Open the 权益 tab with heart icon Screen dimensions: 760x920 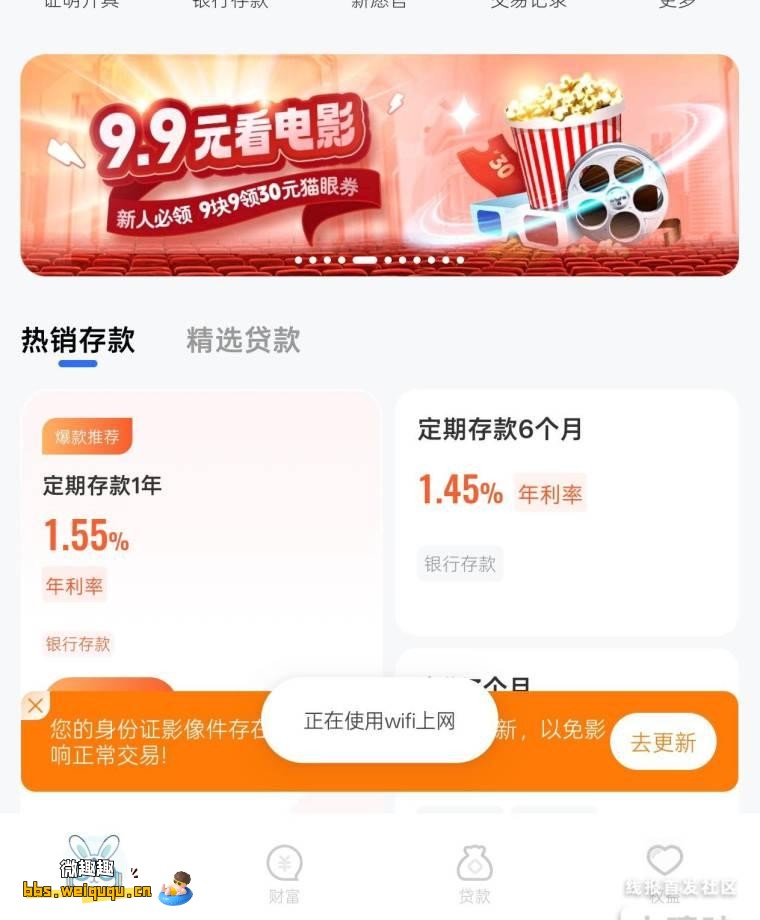pyautogui.click(x=664, y=870)
